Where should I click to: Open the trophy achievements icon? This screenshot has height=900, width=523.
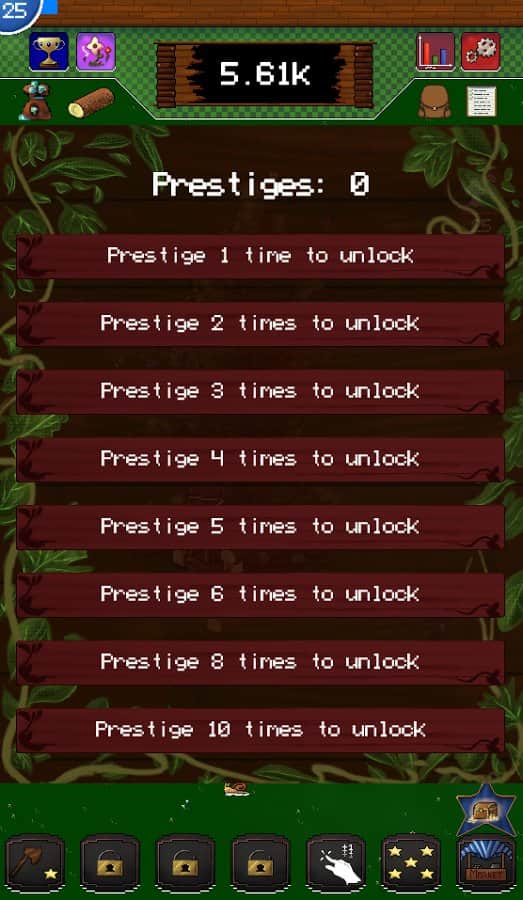(x=49, y=52)
